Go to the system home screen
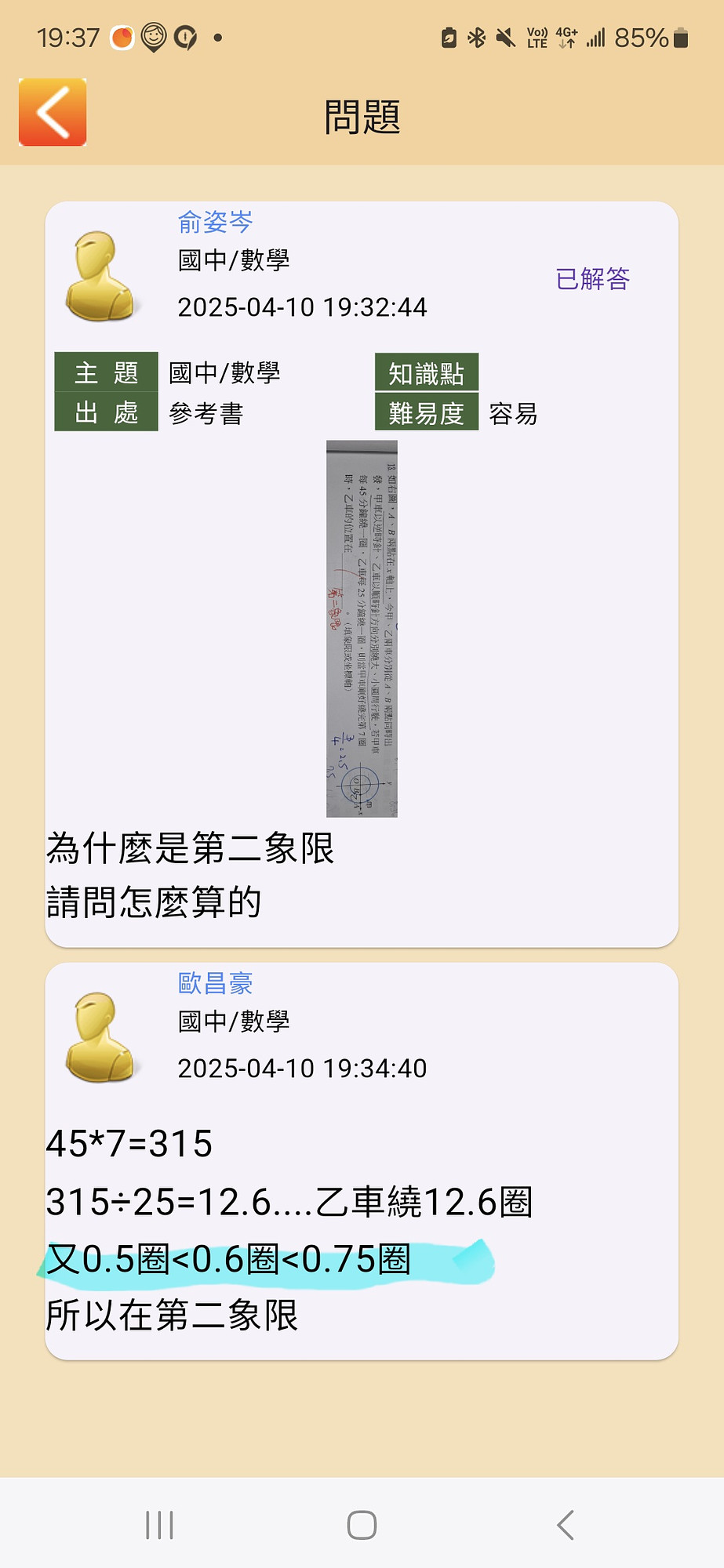Viewport: 724px width, 1568px height. pyautogui.click(x=362, y=1525)
